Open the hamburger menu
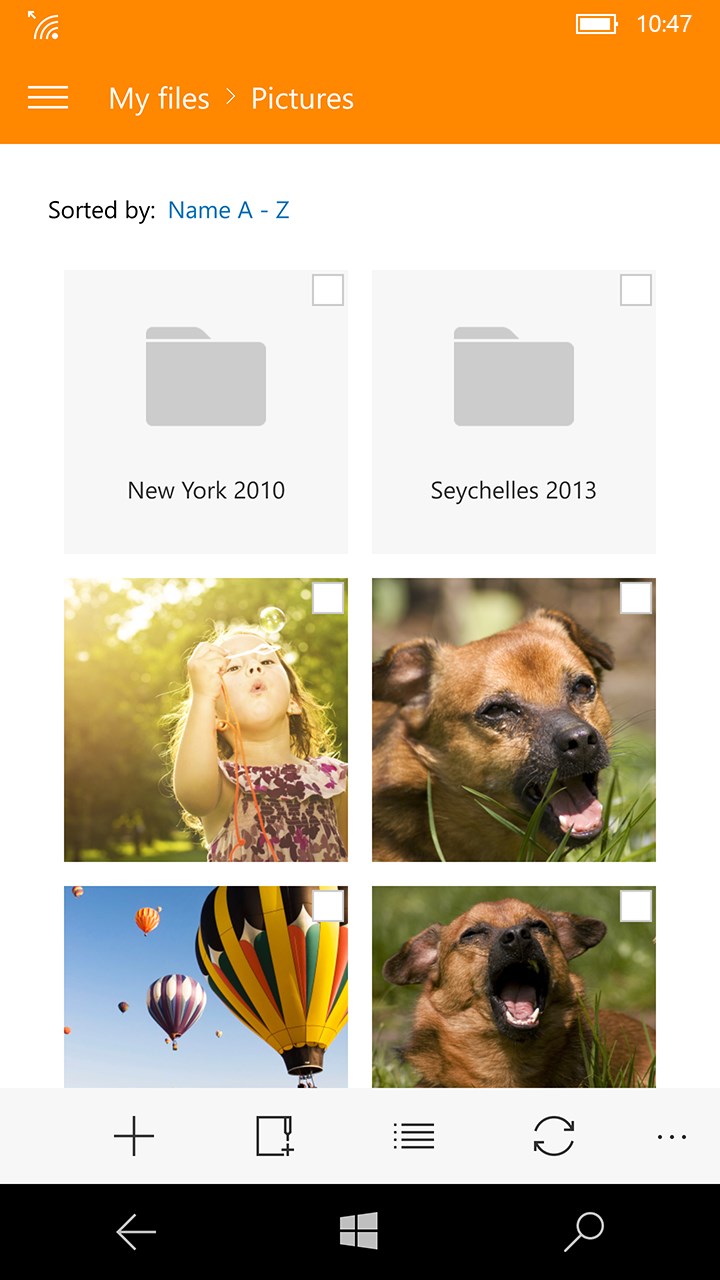Viewport: 720px width, 1280px height. point(48,98)
